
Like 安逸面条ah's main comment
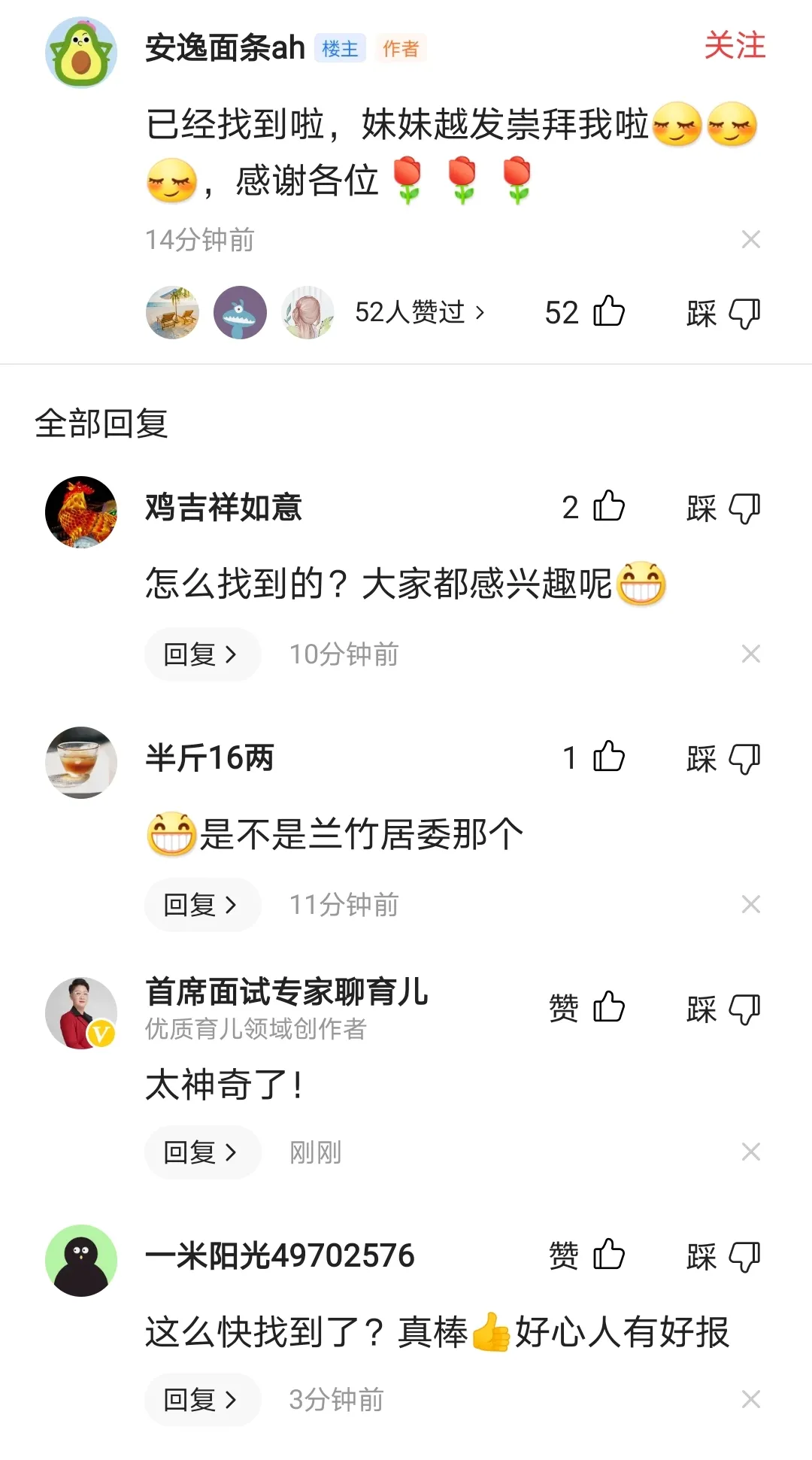[x=608, y=311]
